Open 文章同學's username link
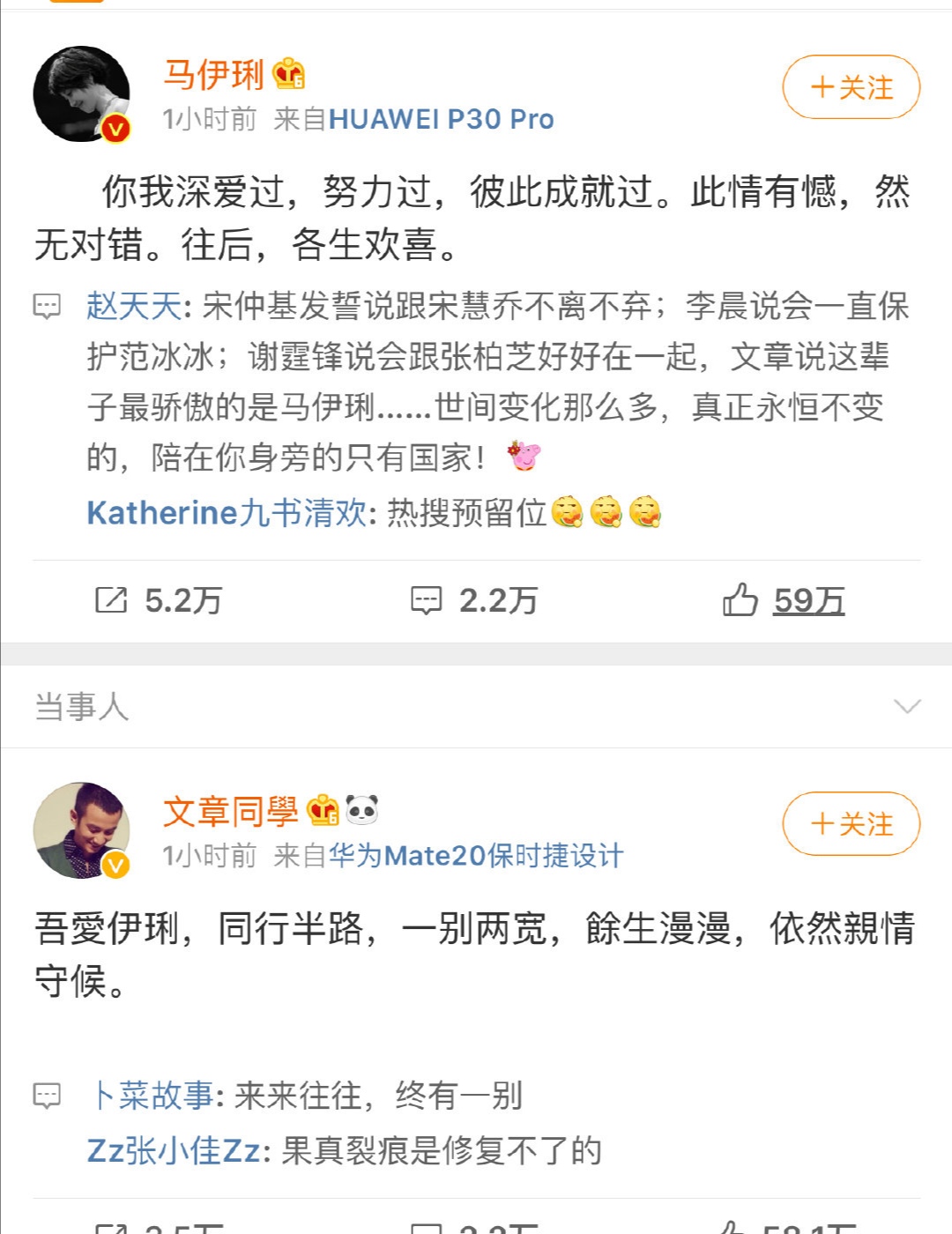 [231, 811]
